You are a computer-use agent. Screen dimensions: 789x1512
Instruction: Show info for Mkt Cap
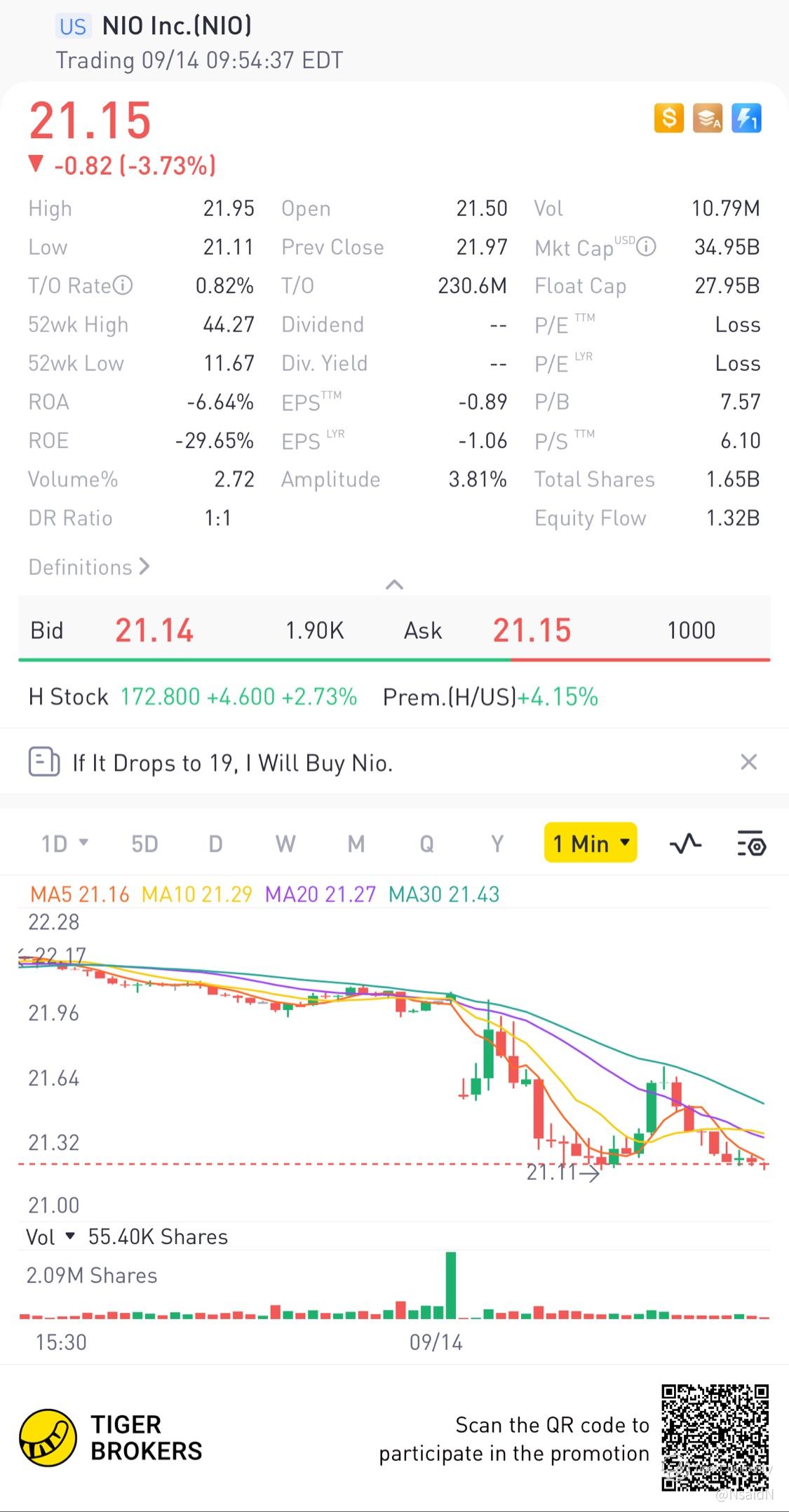pos(646,247)
